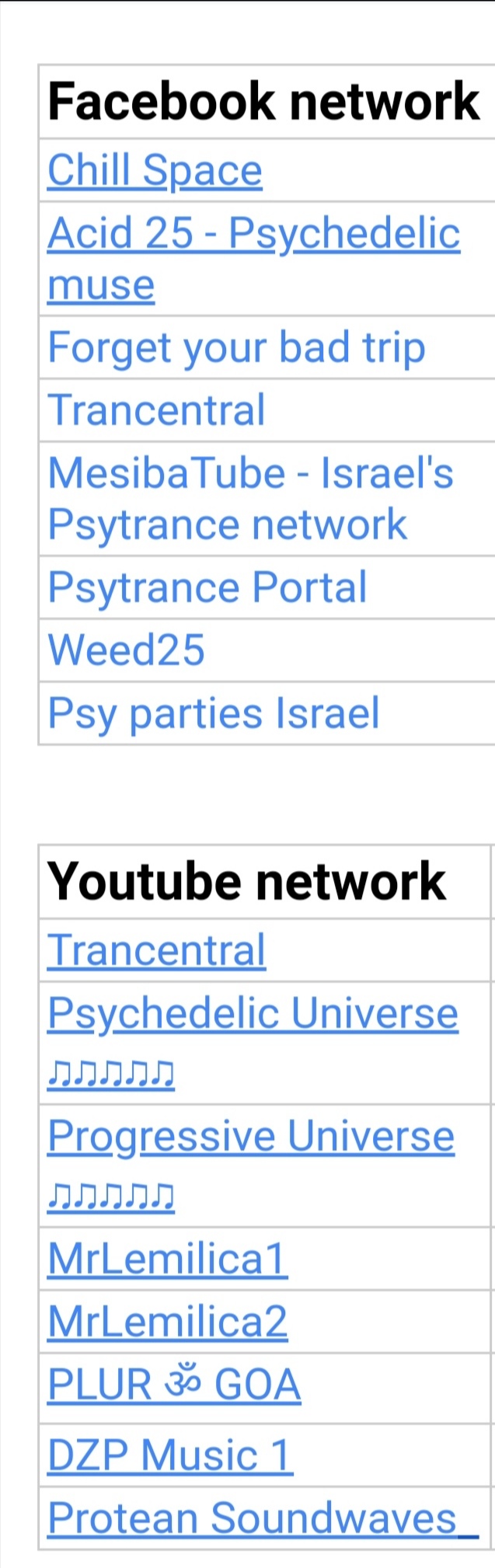Open the Psychedelic Universe channel link
Screen dimensions: 495x1568
pos(253,1013)
